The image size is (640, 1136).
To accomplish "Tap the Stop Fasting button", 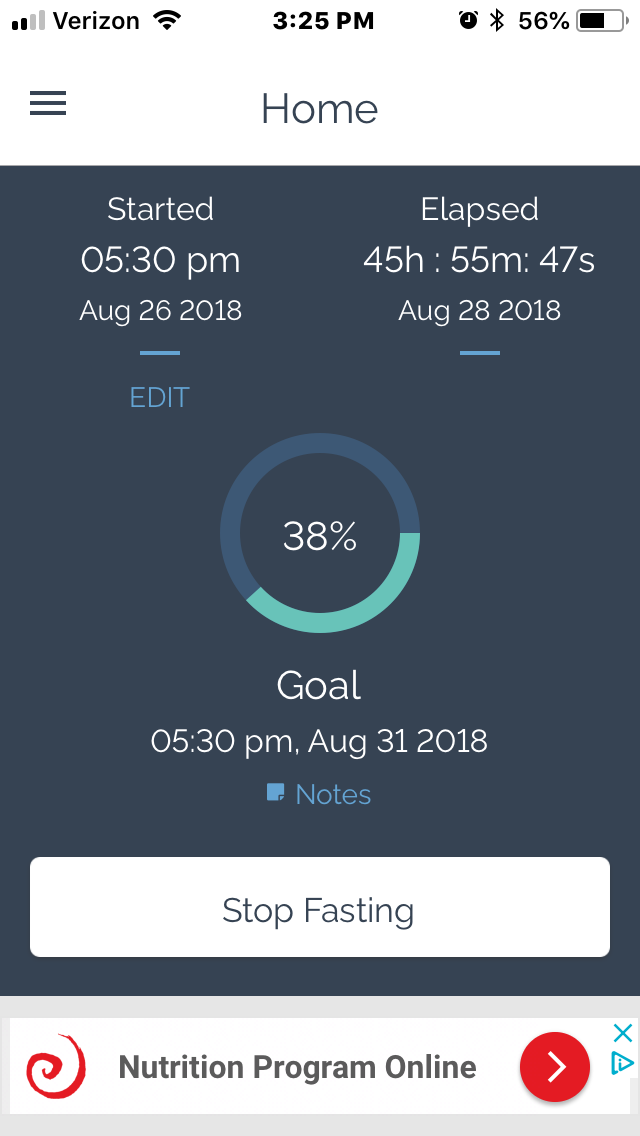I will coord(320,907).
